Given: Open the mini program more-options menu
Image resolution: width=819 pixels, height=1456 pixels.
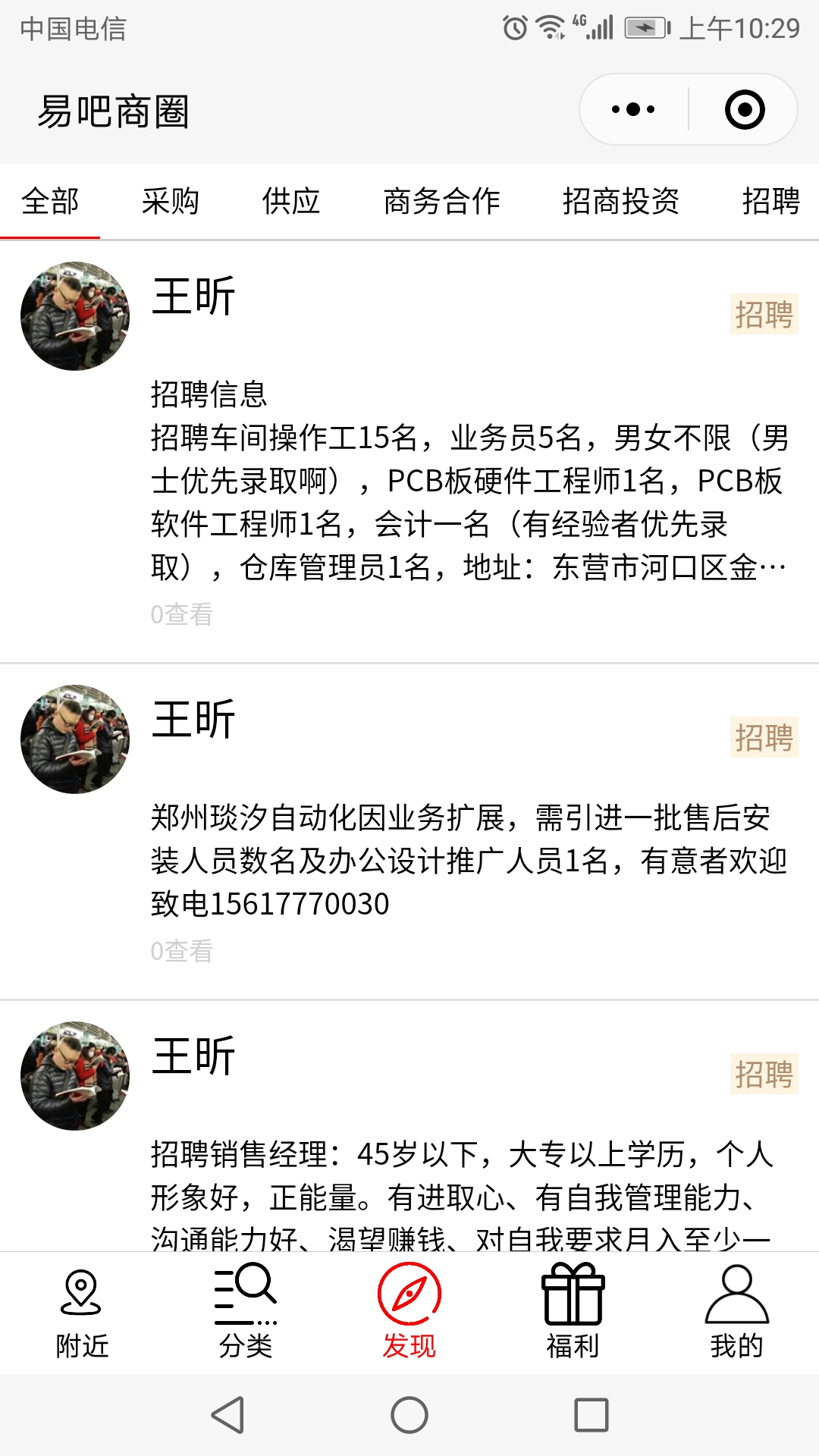Looking at the screenshot, I should (633, 110).
